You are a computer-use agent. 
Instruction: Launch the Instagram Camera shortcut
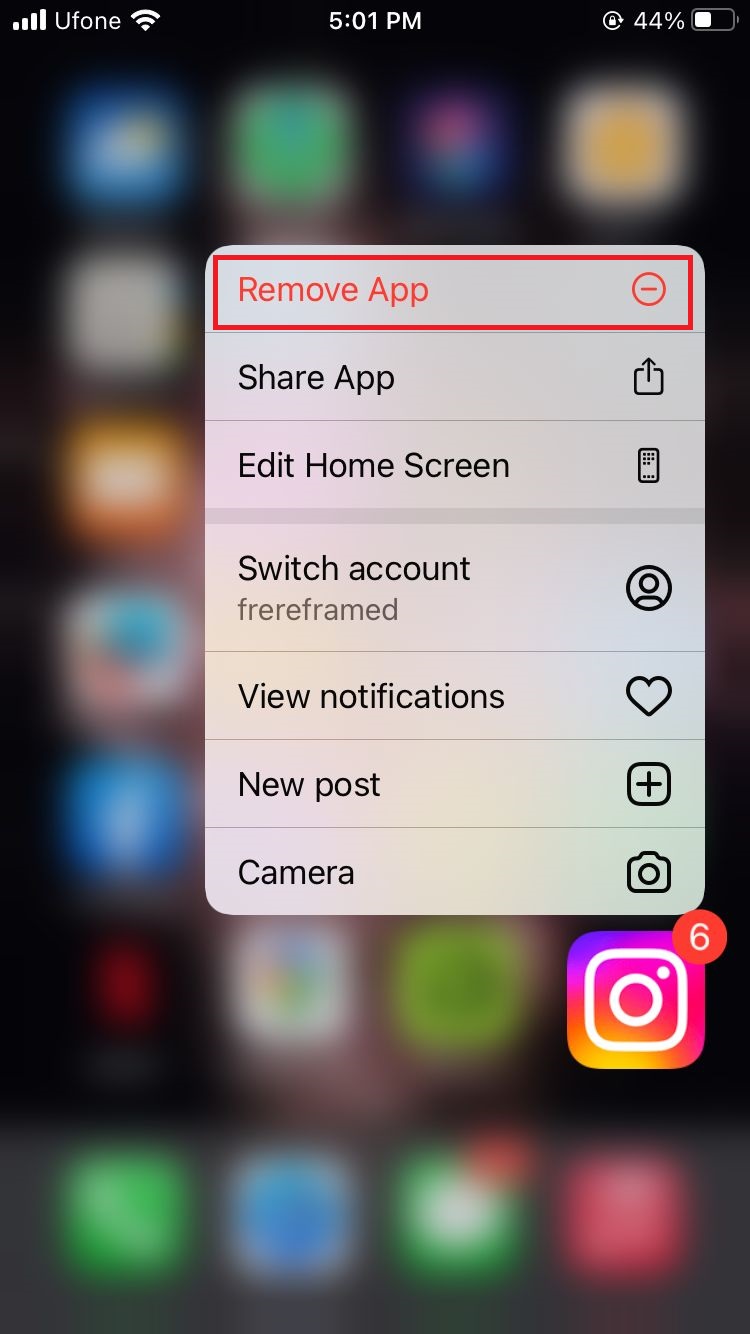[x=453, y=873]
